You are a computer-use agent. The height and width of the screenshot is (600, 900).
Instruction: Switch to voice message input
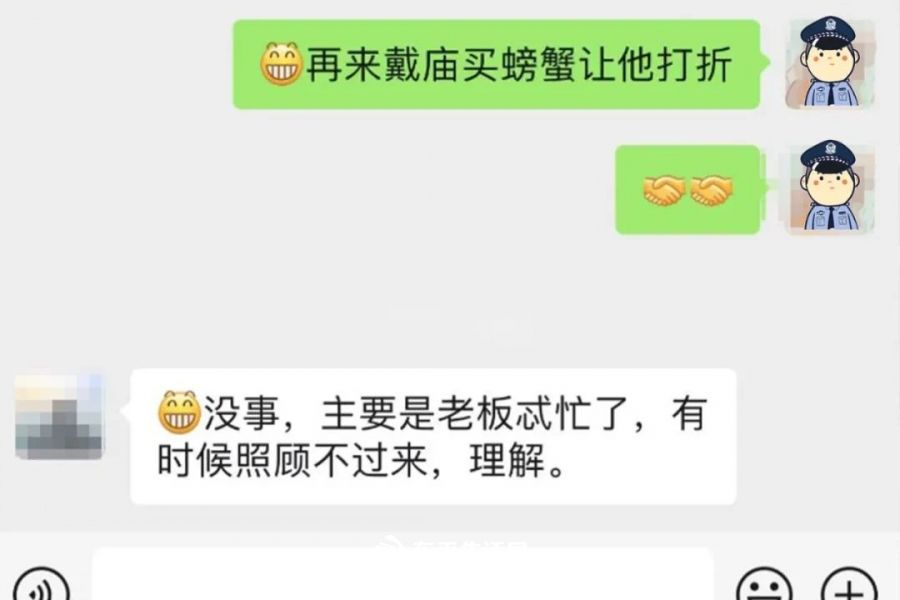(41, 587)
